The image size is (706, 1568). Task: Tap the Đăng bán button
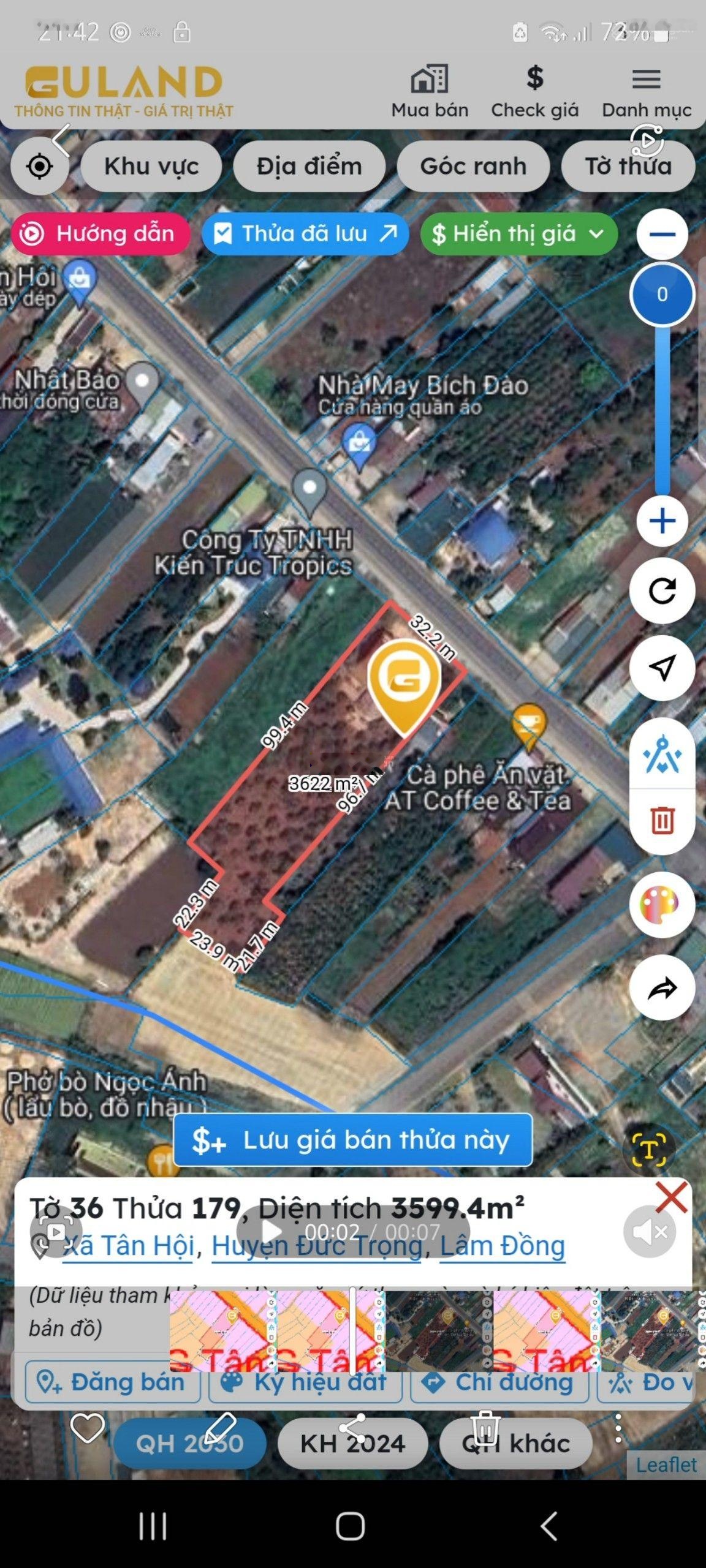pyautogui.click(x=113, y=1382)
